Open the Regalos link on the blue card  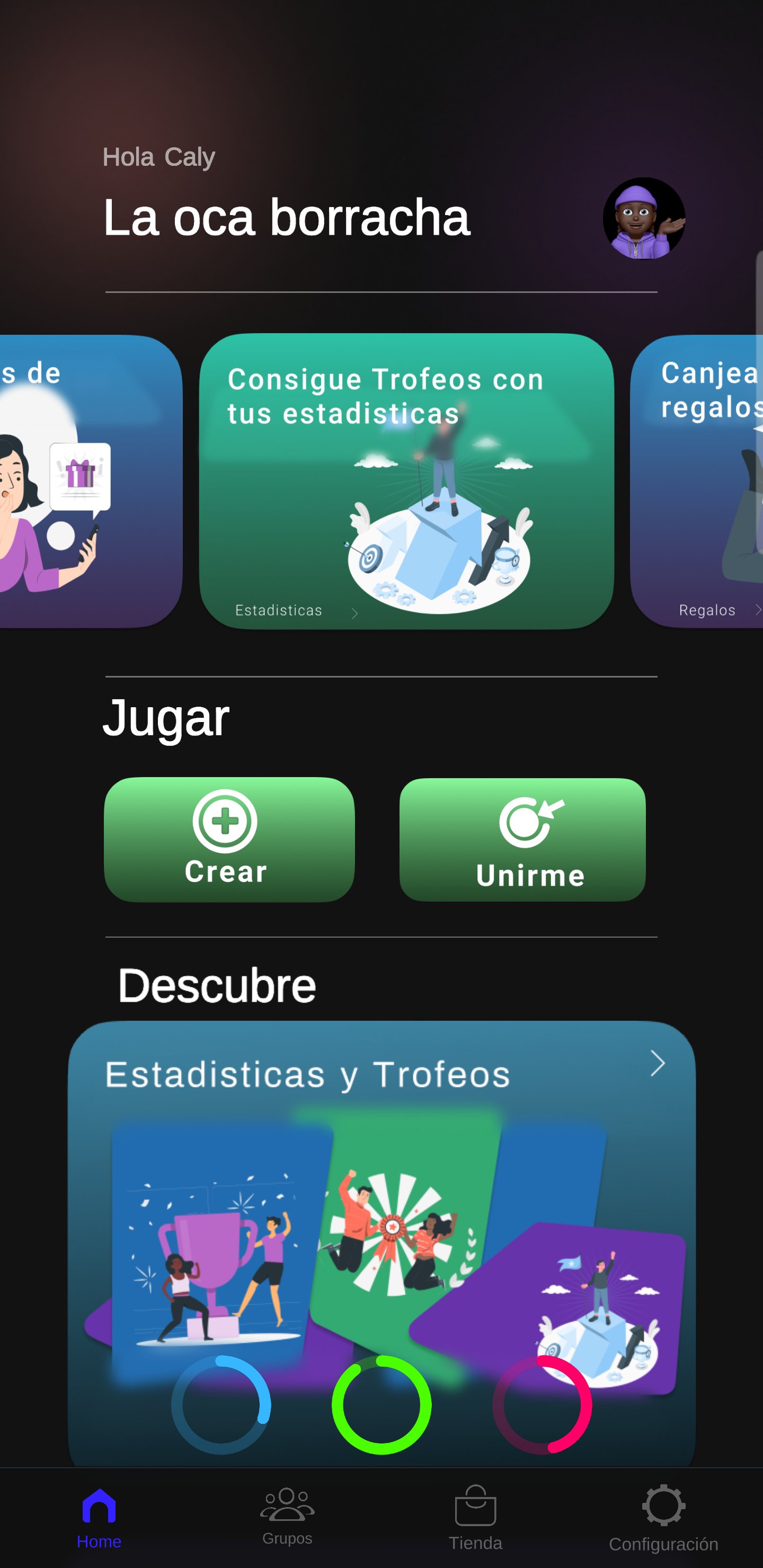(707, 609)
